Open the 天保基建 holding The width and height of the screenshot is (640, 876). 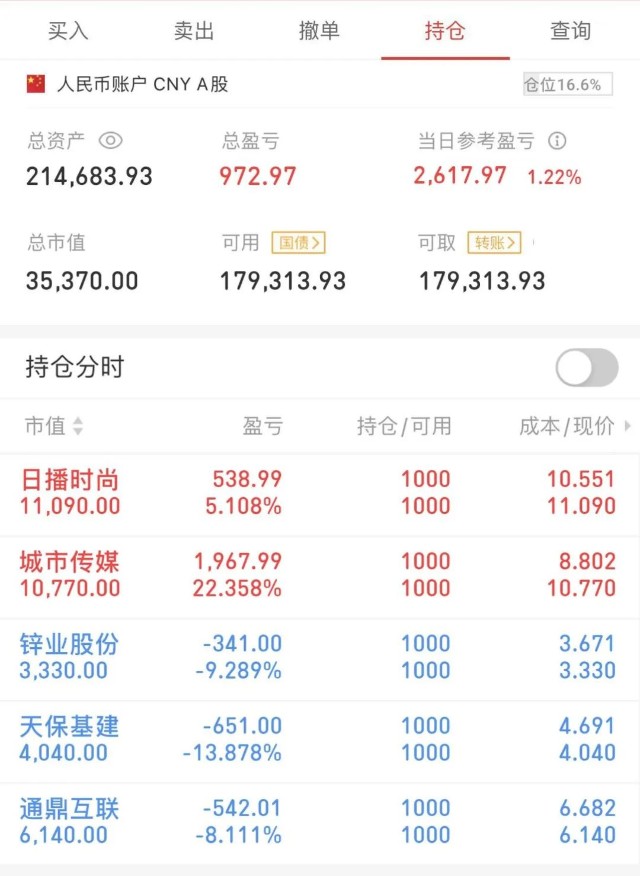(x=320, y=740)
